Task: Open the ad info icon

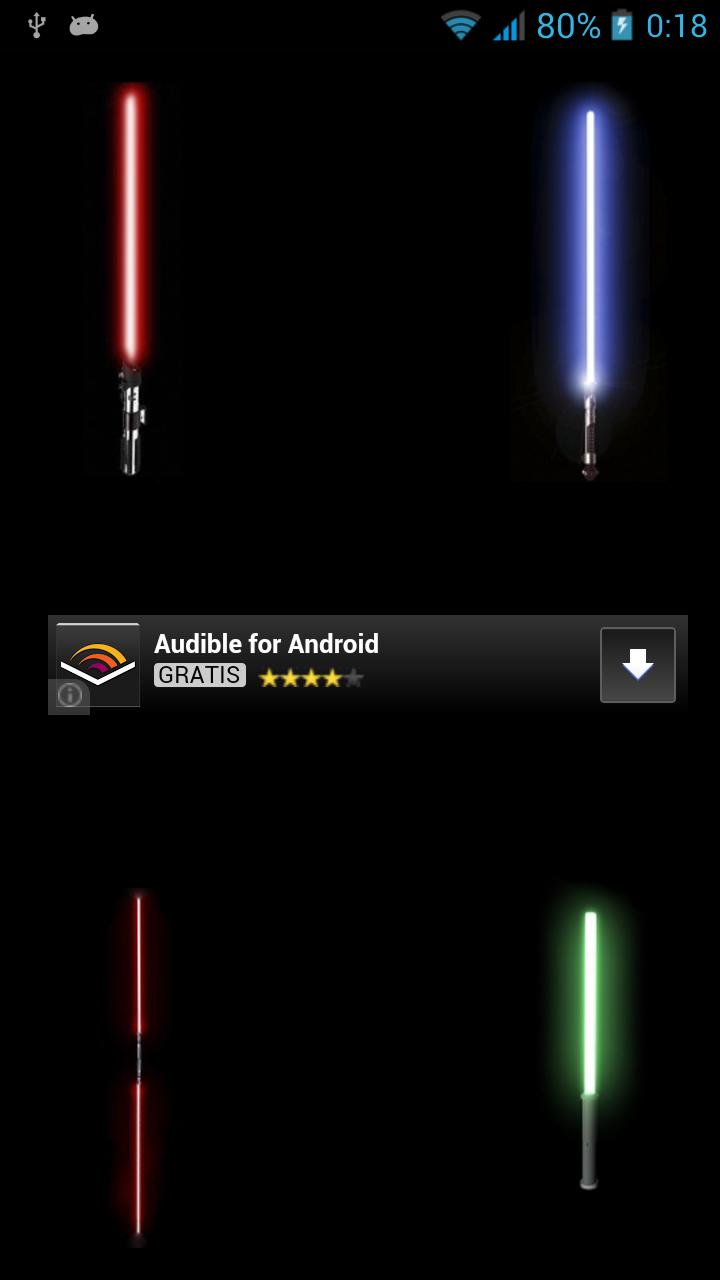Action: tap(69, 695)
